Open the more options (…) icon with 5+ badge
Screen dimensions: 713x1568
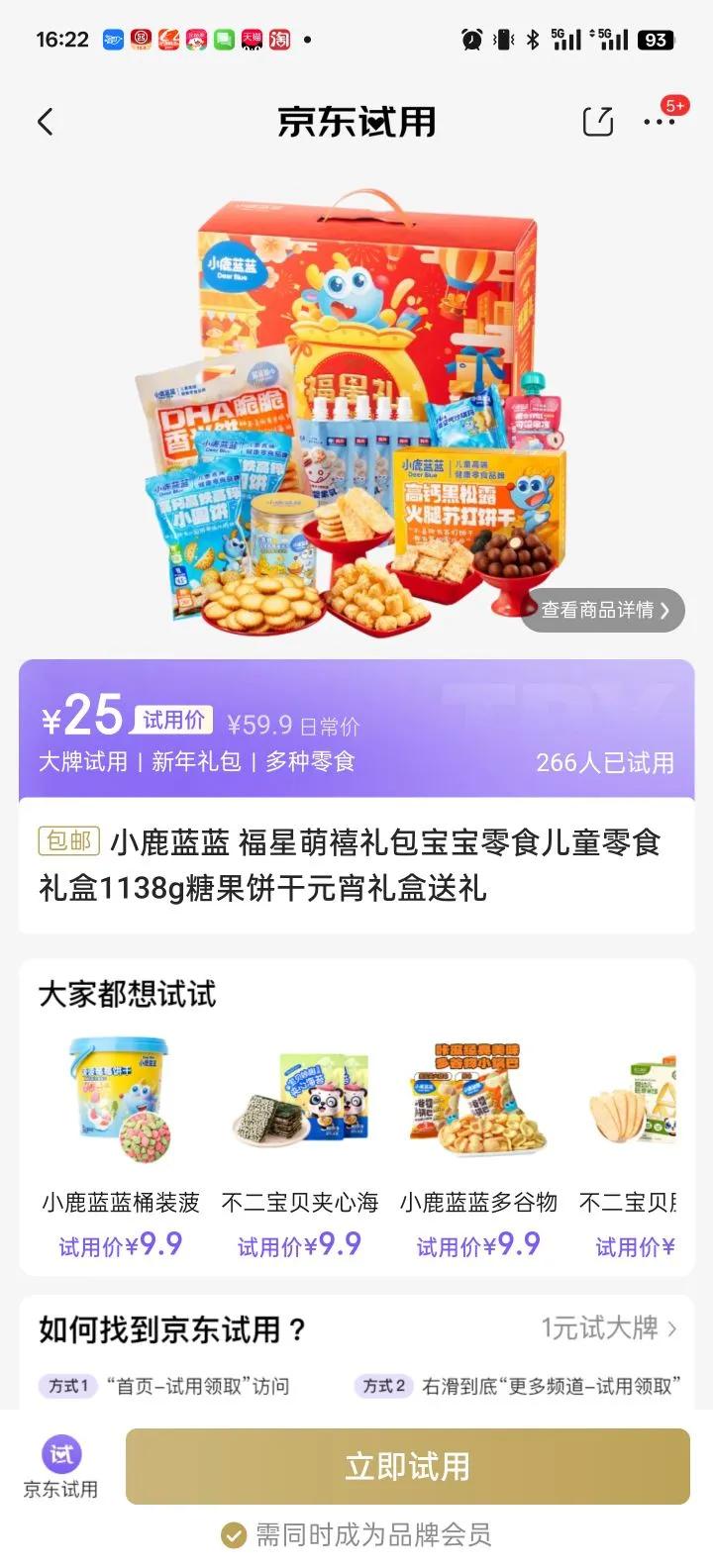(x=658, y=123)
